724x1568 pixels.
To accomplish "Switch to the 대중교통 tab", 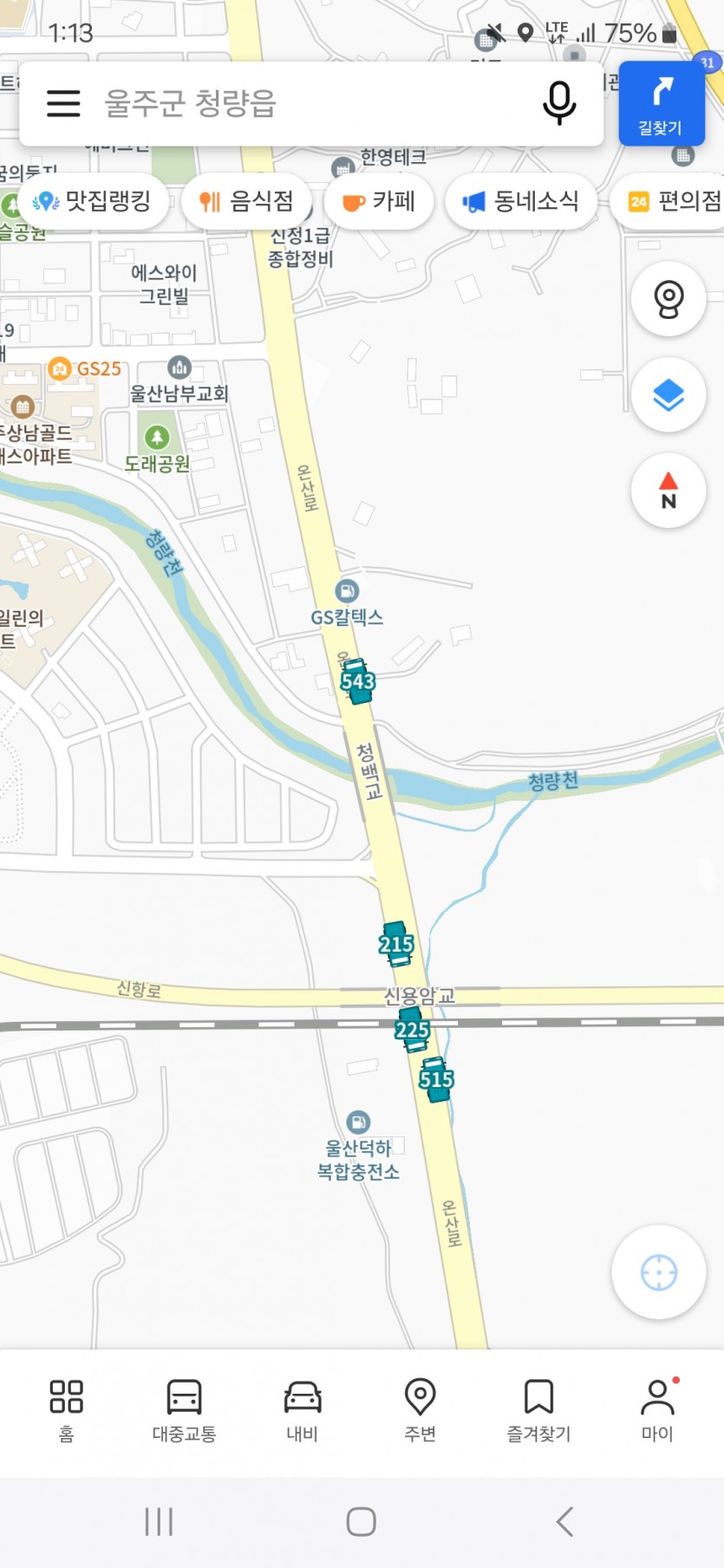I will [x=184, y=1409].
